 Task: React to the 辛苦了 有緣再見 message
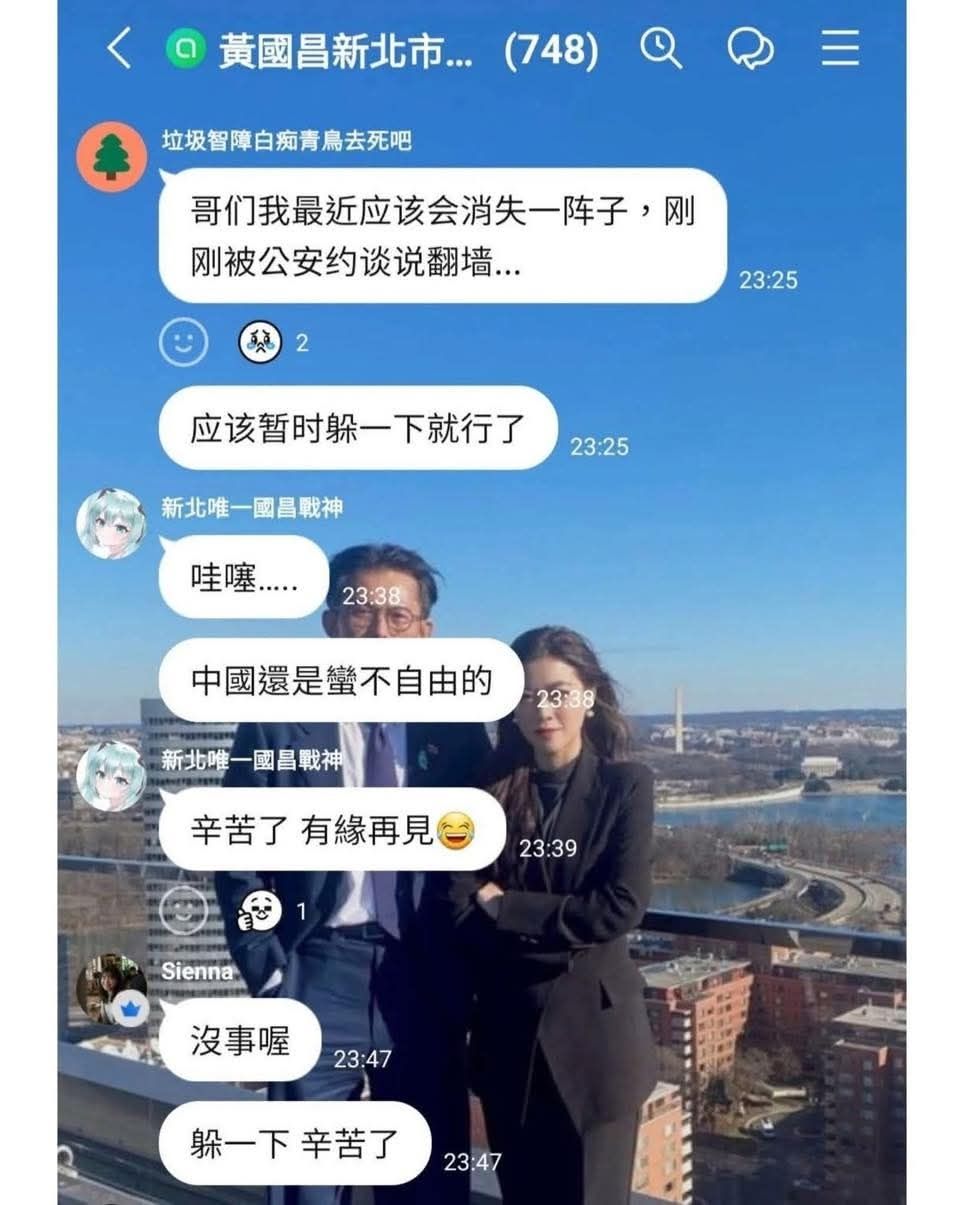pos(184,910)
